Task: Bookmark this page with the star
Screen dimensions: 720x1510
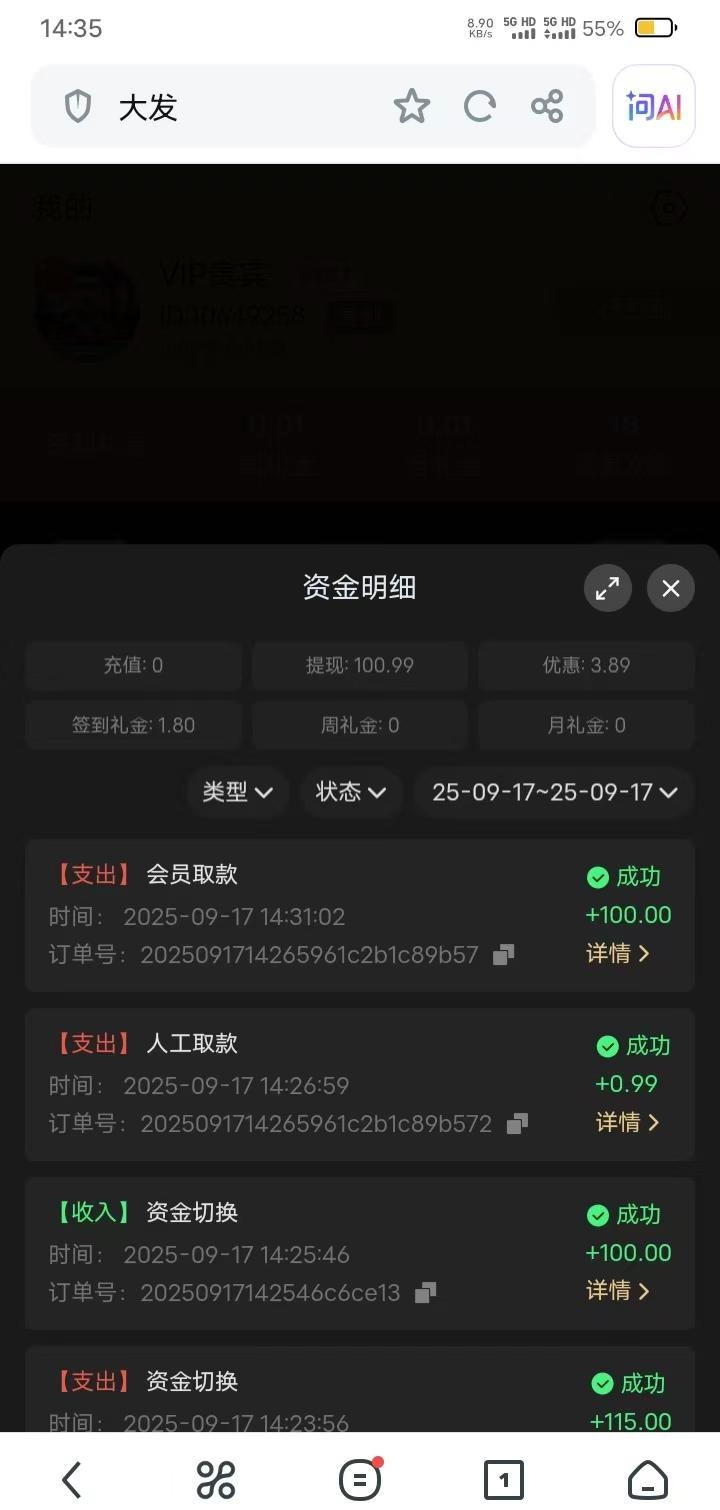Action: tap(411, 107)
